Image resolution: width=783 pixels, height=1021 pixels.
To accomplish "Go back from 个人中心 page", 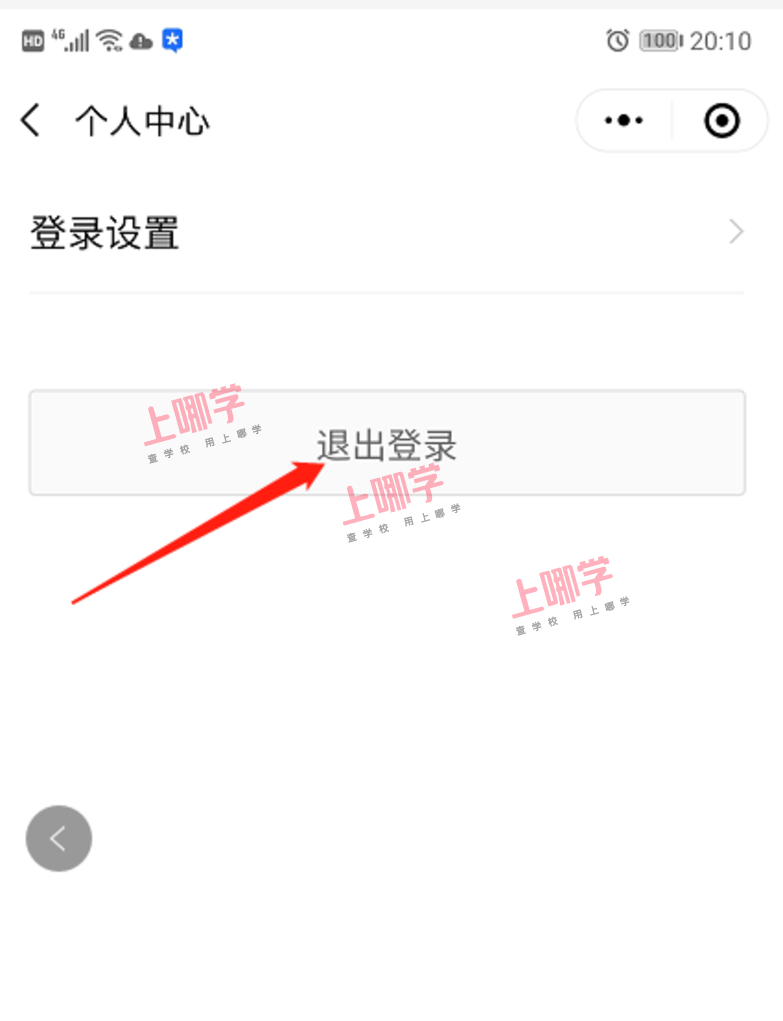I will coord(32,121).
